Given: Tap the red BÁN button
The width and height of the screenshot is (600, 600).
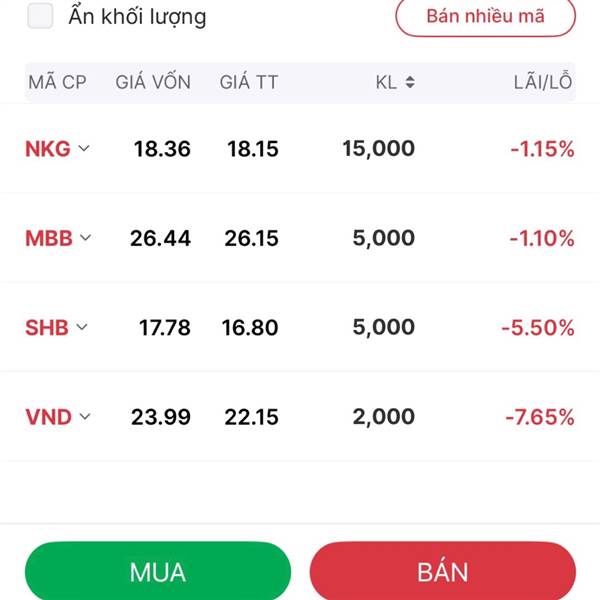Looking at the screenshot, I should [x=443, y=572].
